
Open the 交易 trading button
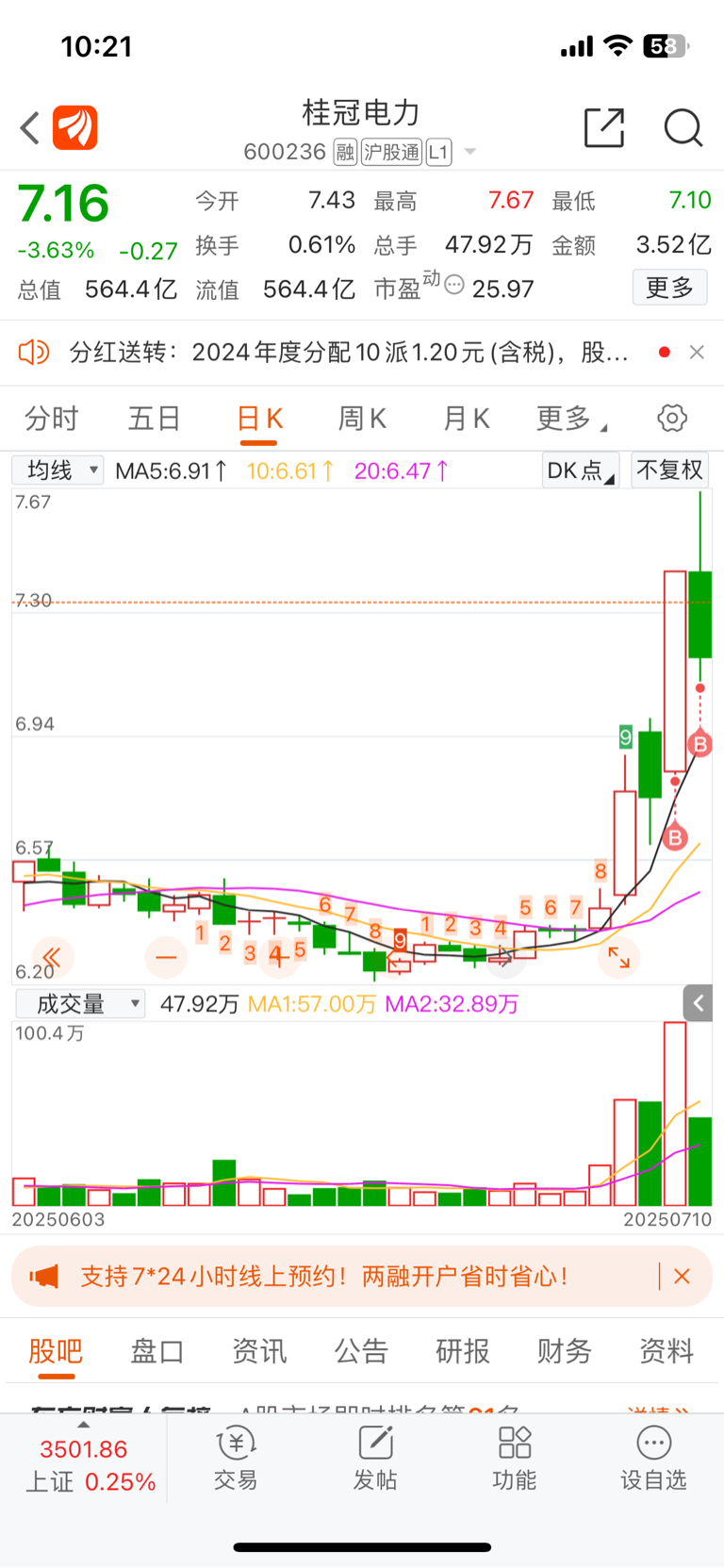click(x=236, y=1458)
